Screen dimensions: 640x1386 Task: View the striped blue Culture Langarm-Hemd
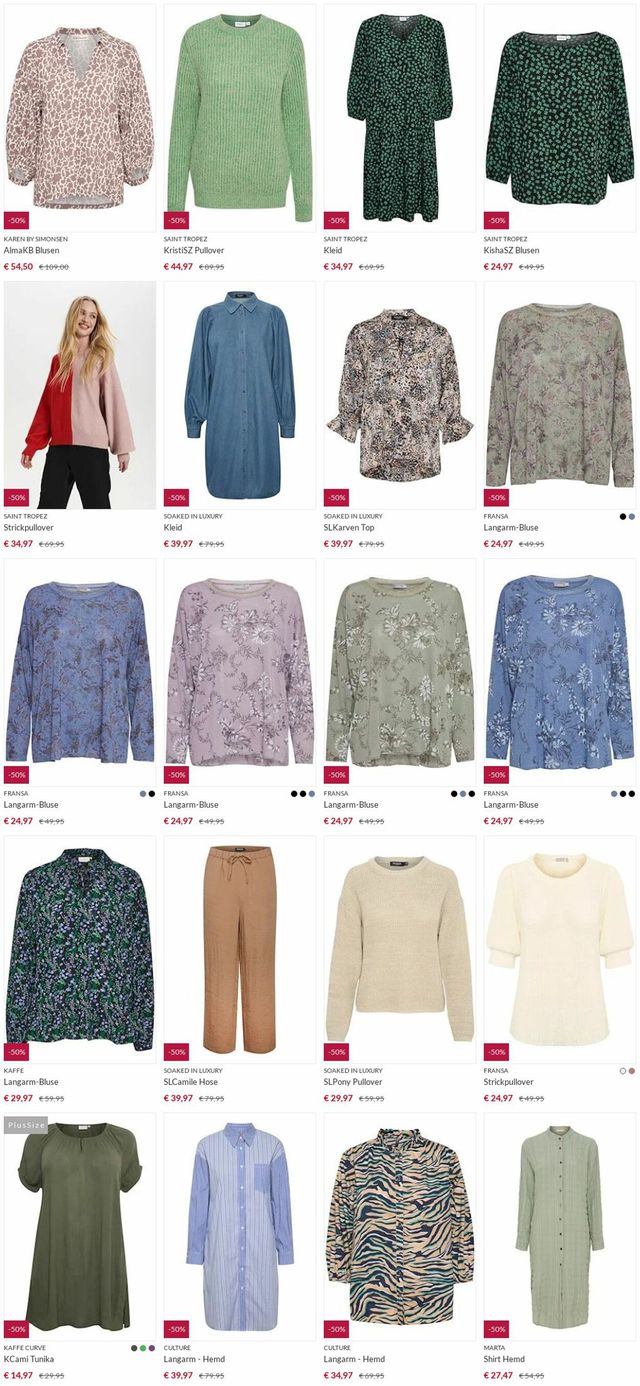[240, 1227]
